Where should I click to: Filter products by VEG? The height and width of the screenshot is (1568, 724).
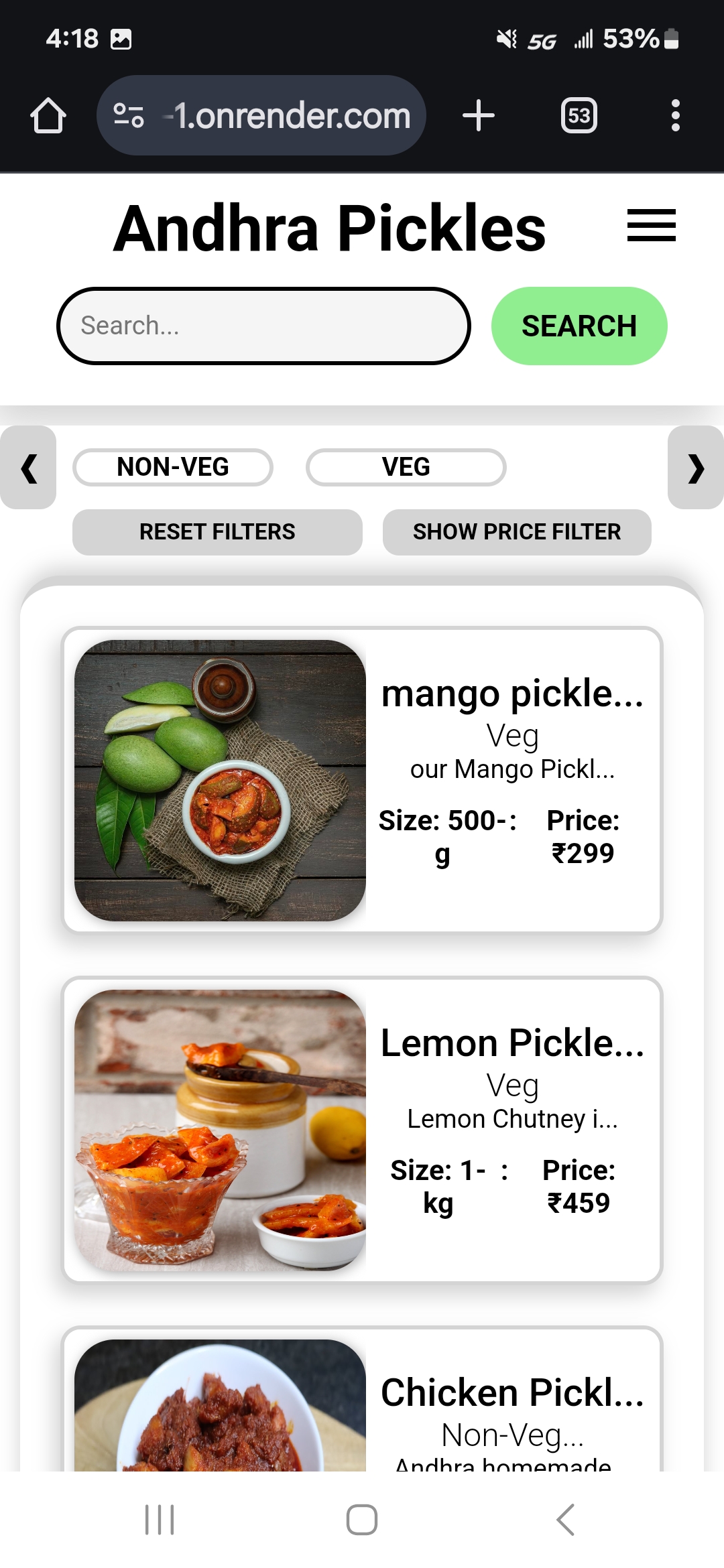(406, 467)
